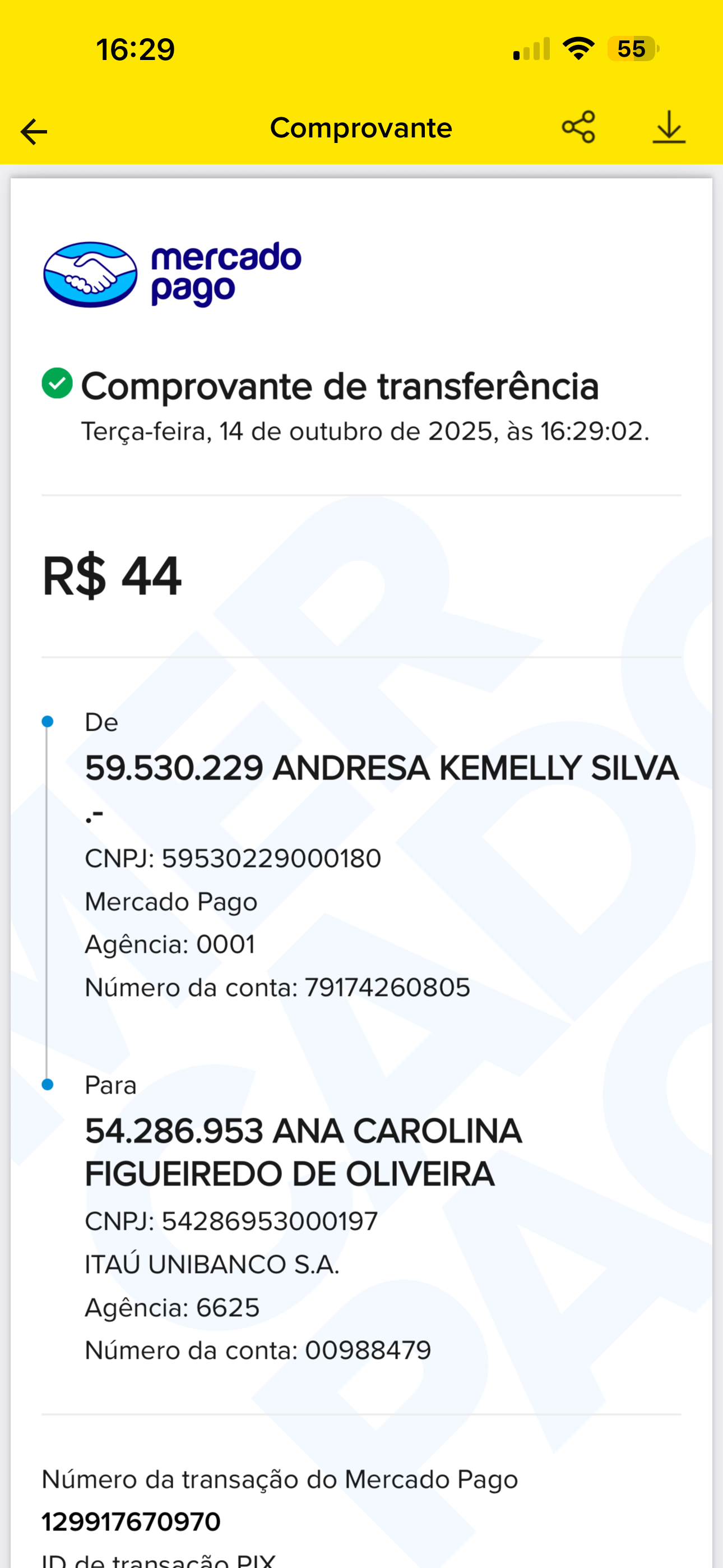Viewport: 723px width, 1568px height.
Task: Download the transfer receipt
Action: click(x=669, y=127)
